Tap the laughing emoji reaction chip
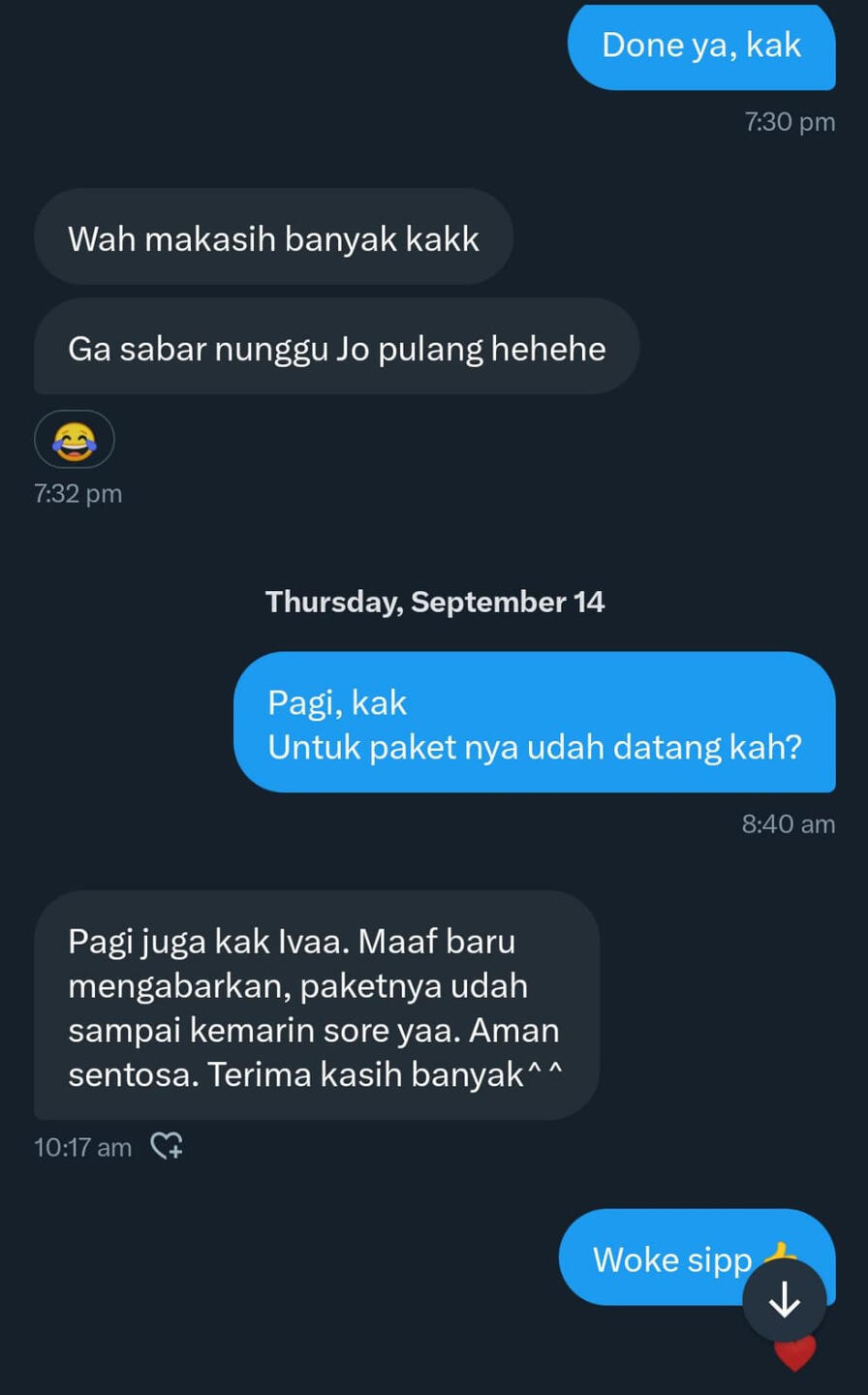 [x=75, y=440]
